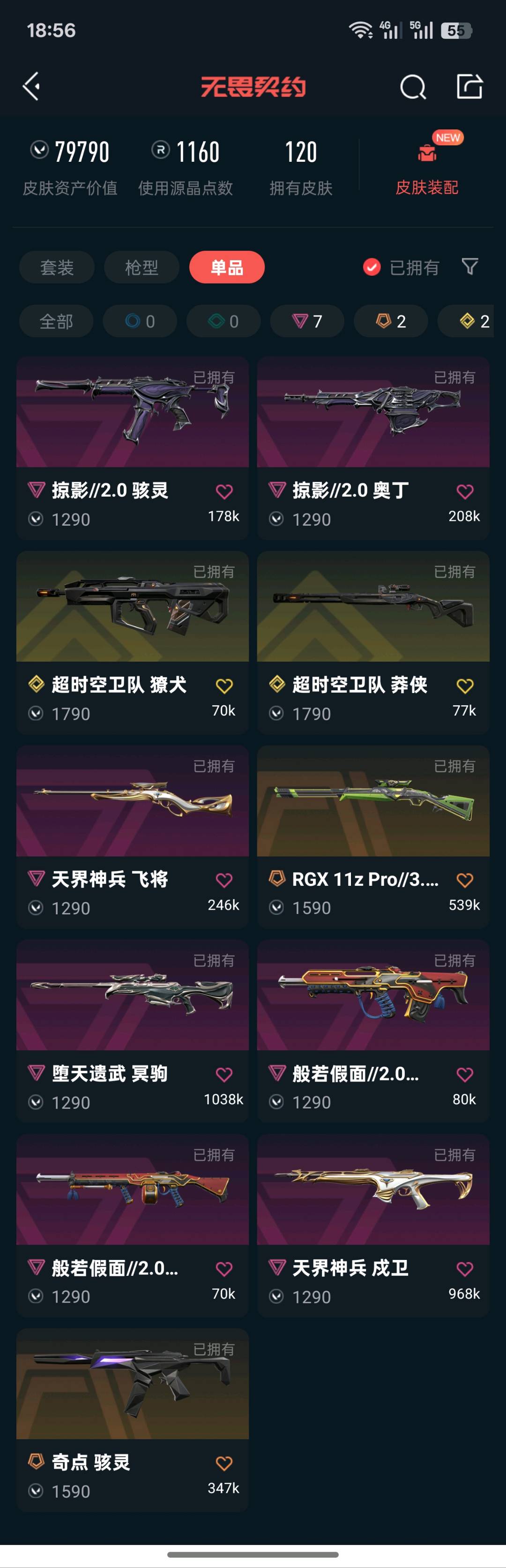Open the search icon in the header
Viewport: 506px width, 1568px height.
coord(412,87)
